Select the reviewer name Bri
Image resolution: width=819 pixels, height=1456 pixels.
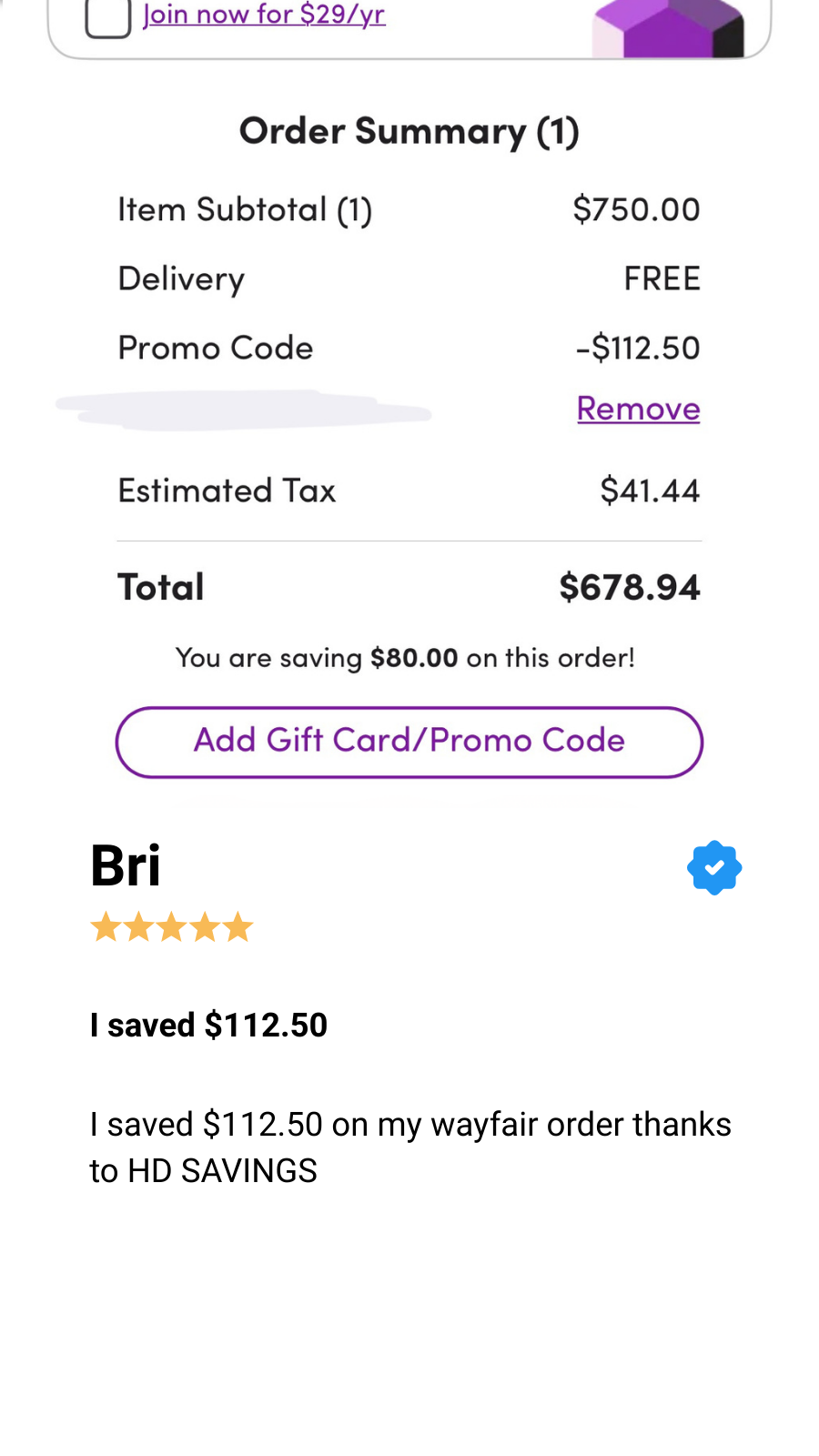coord(126,865)
